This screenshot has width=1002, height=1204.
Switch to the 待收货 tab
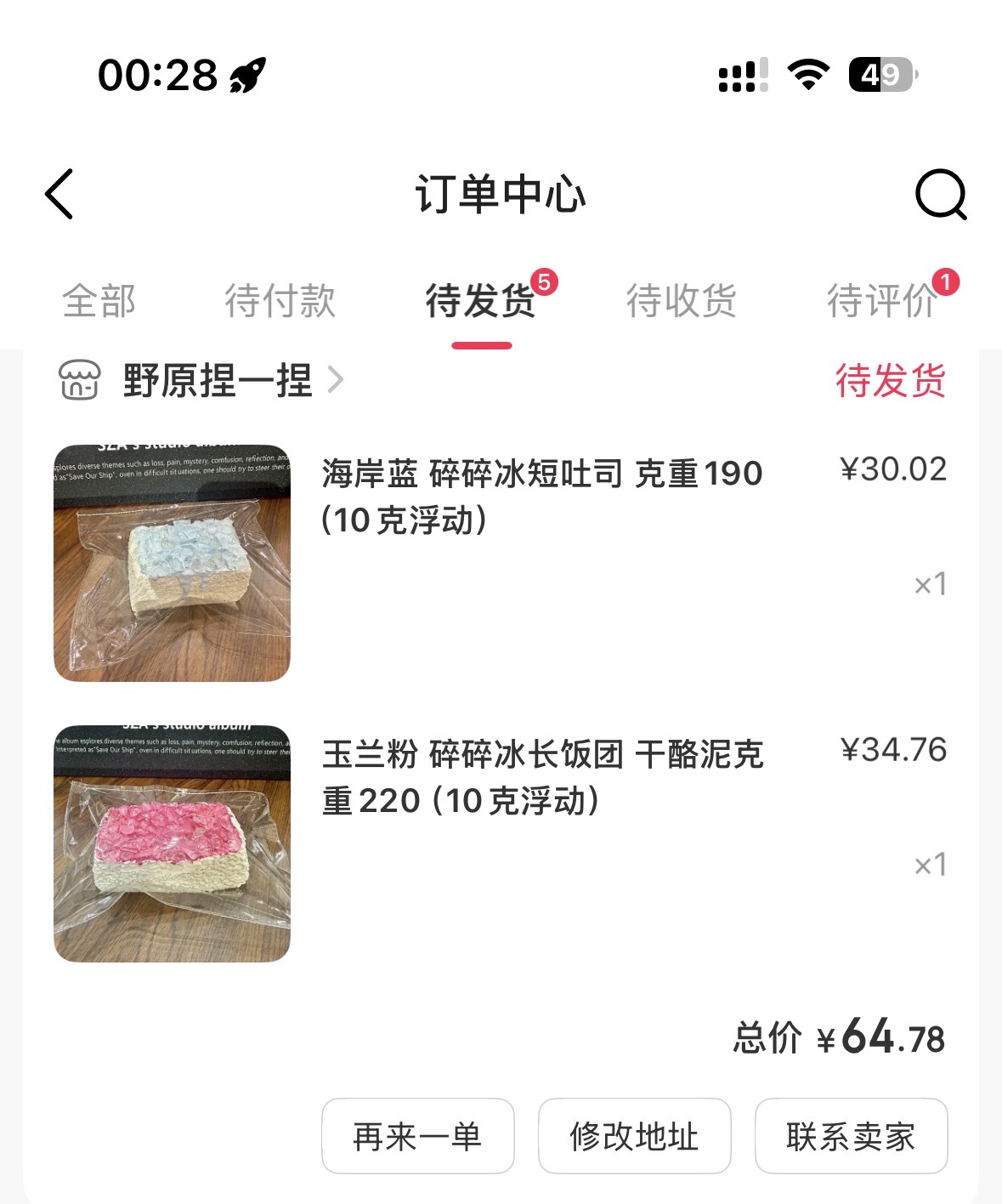coord(682,301)
